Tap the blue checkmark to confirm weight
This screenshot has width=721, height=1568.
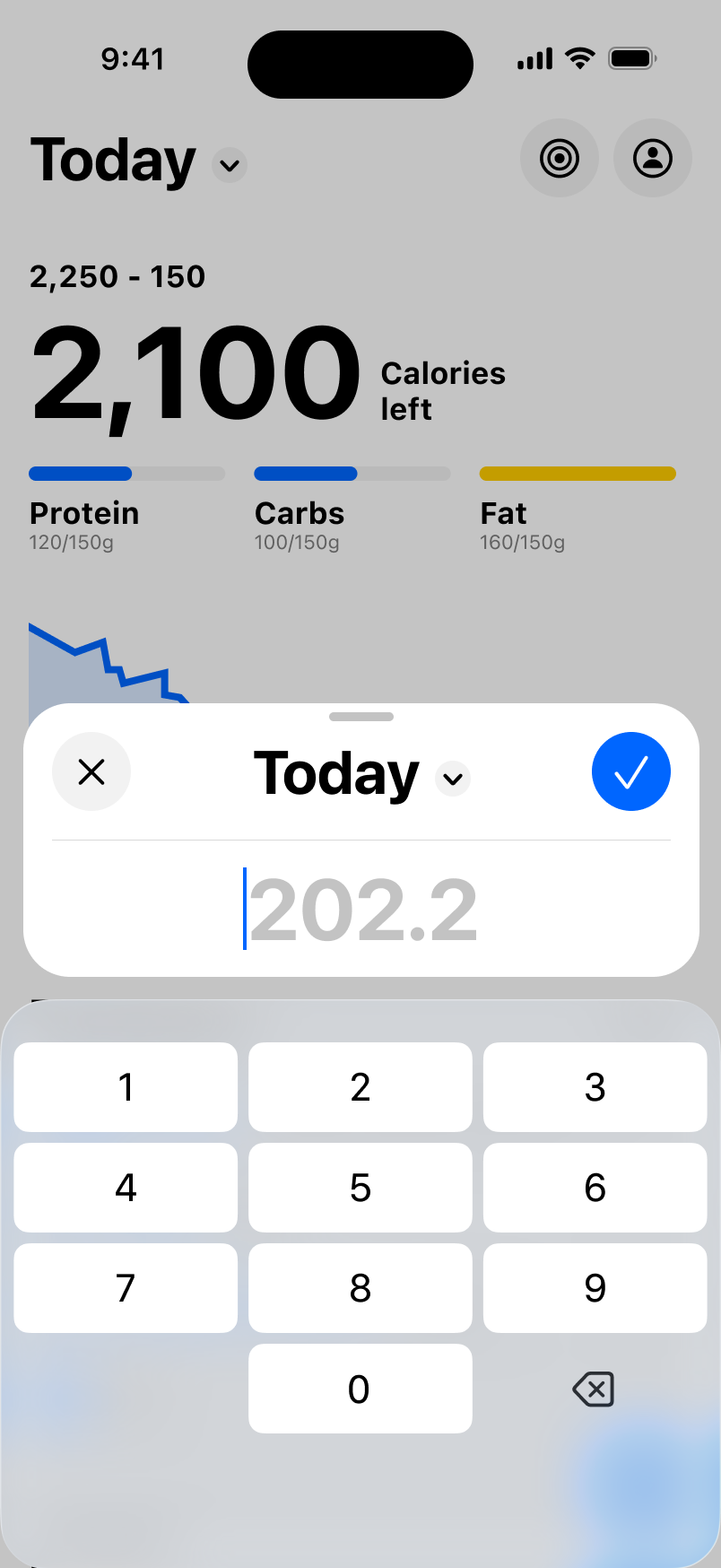tap(631, 771)
